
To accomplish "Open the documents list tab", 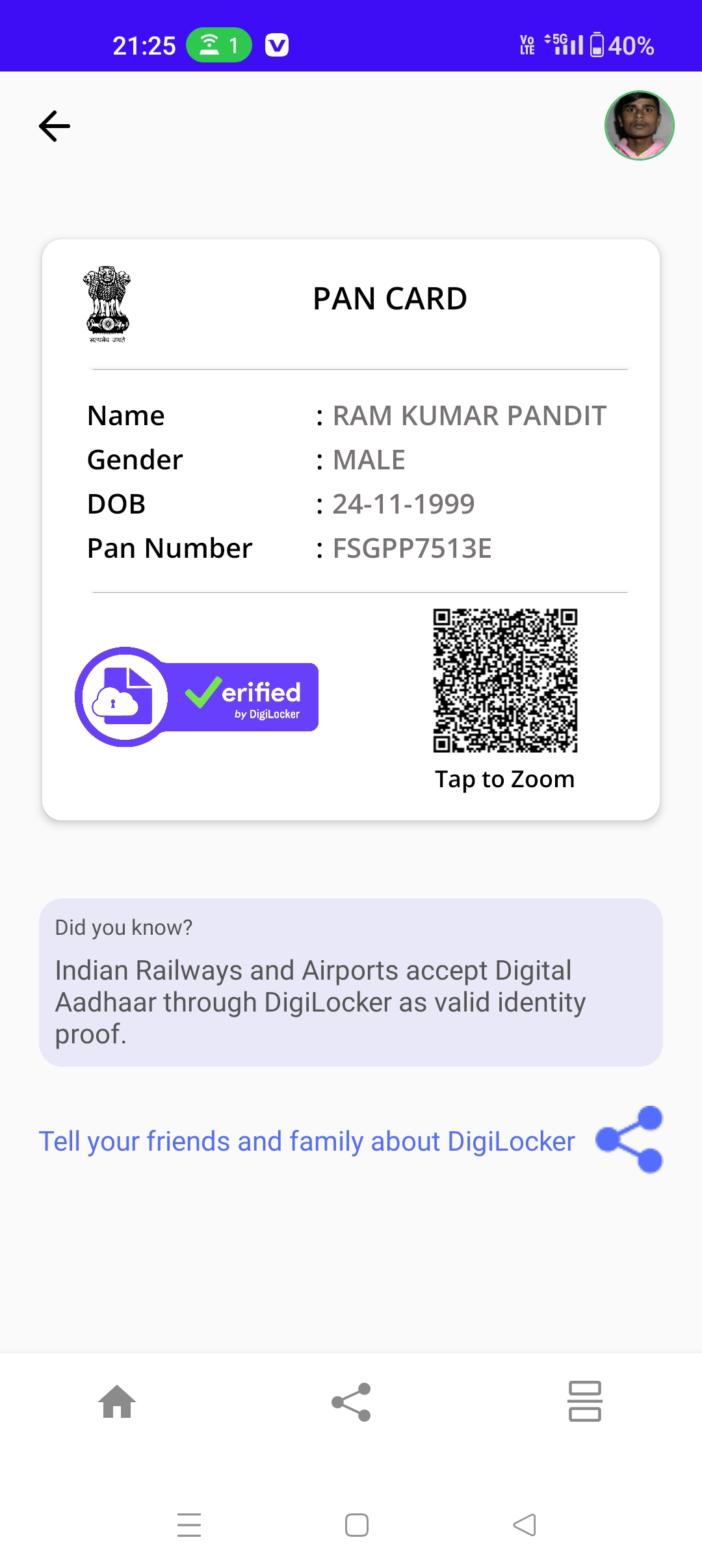I will [x=584, y=1402].
